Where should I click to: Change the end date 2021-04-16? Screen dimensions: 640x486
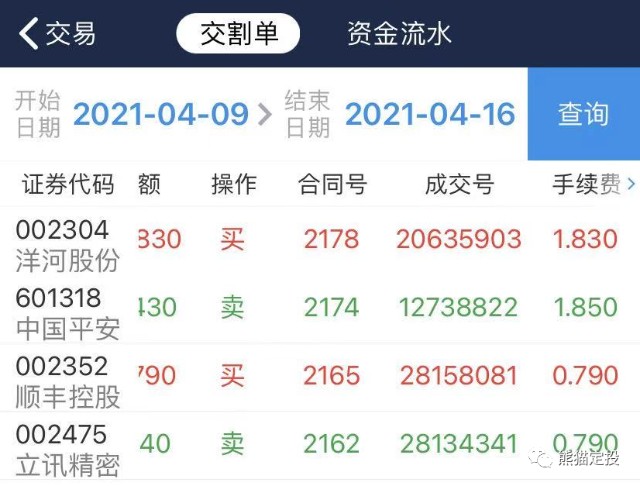(430, 114)
